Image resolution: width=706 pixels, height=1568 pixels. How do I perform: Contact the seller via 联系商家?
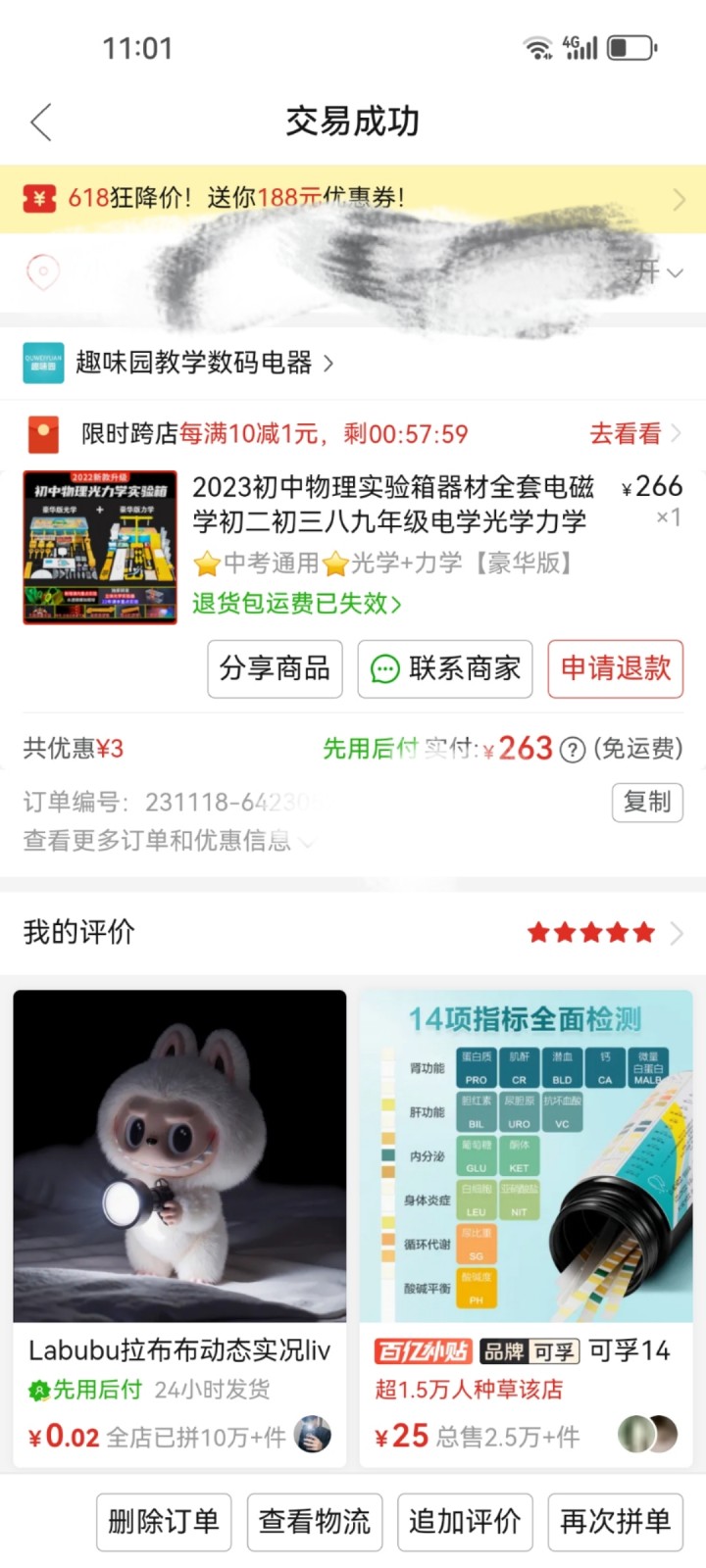(444, 668)
